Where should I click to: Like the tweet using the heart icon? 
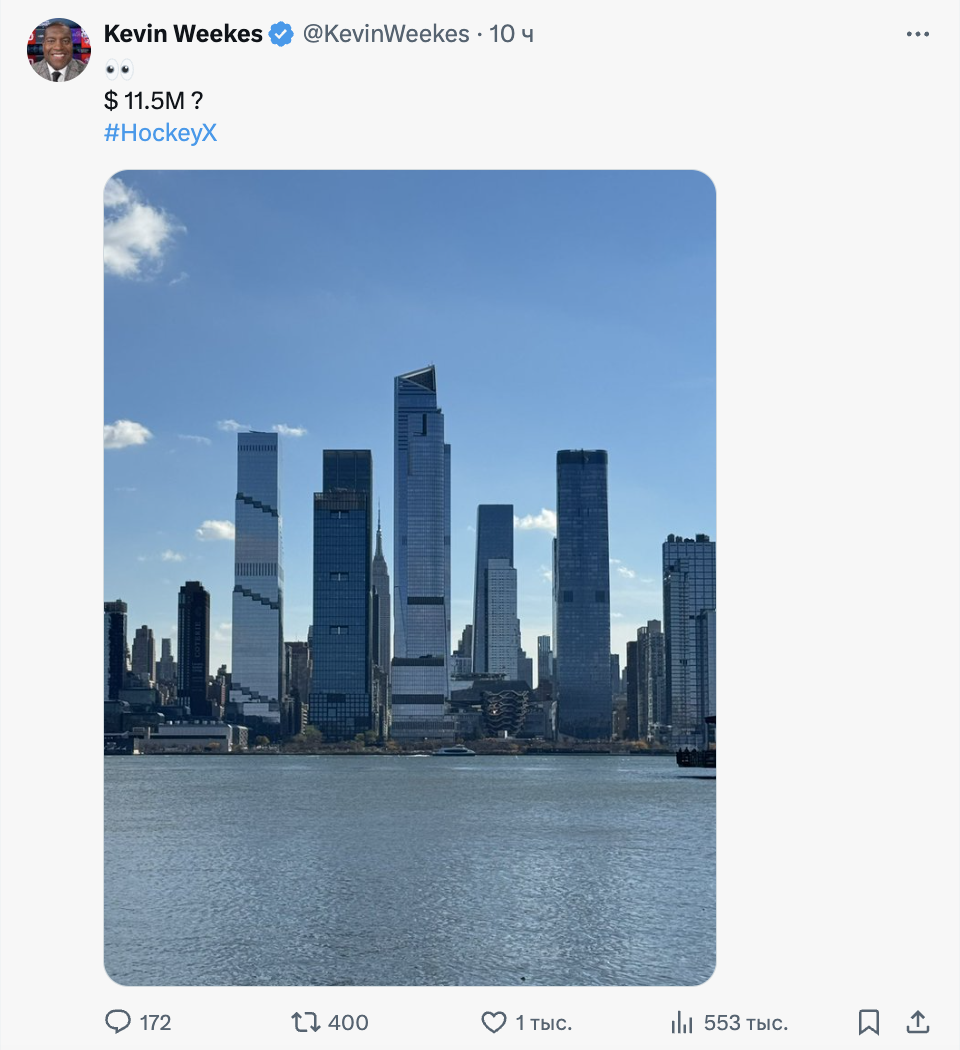(x=492, y=1023)
